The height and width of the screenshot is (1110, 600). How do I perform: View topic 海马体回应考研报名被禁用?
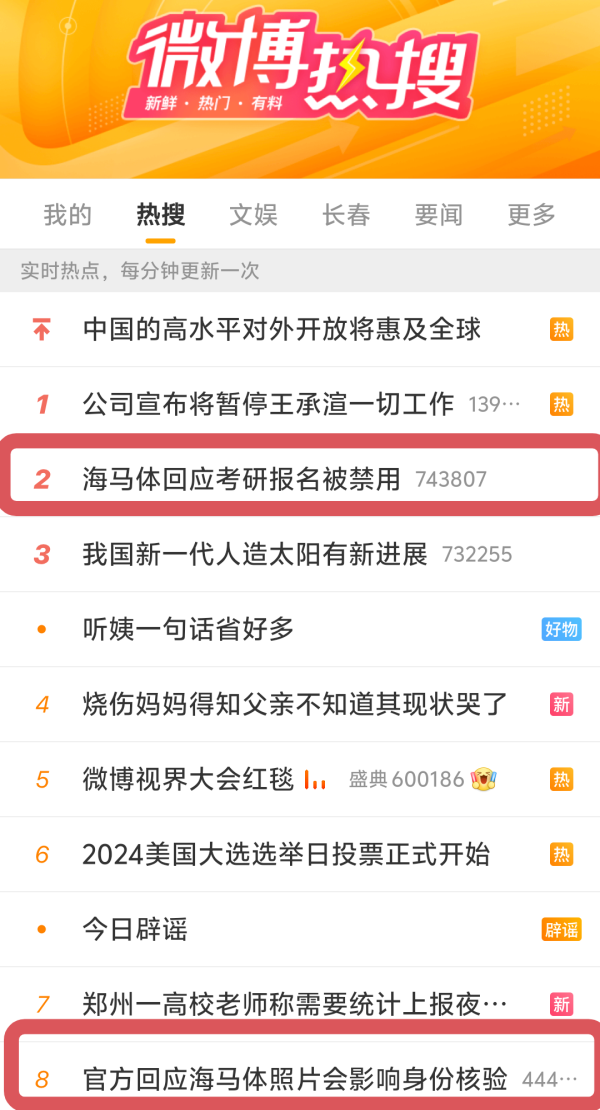point(241,479)
